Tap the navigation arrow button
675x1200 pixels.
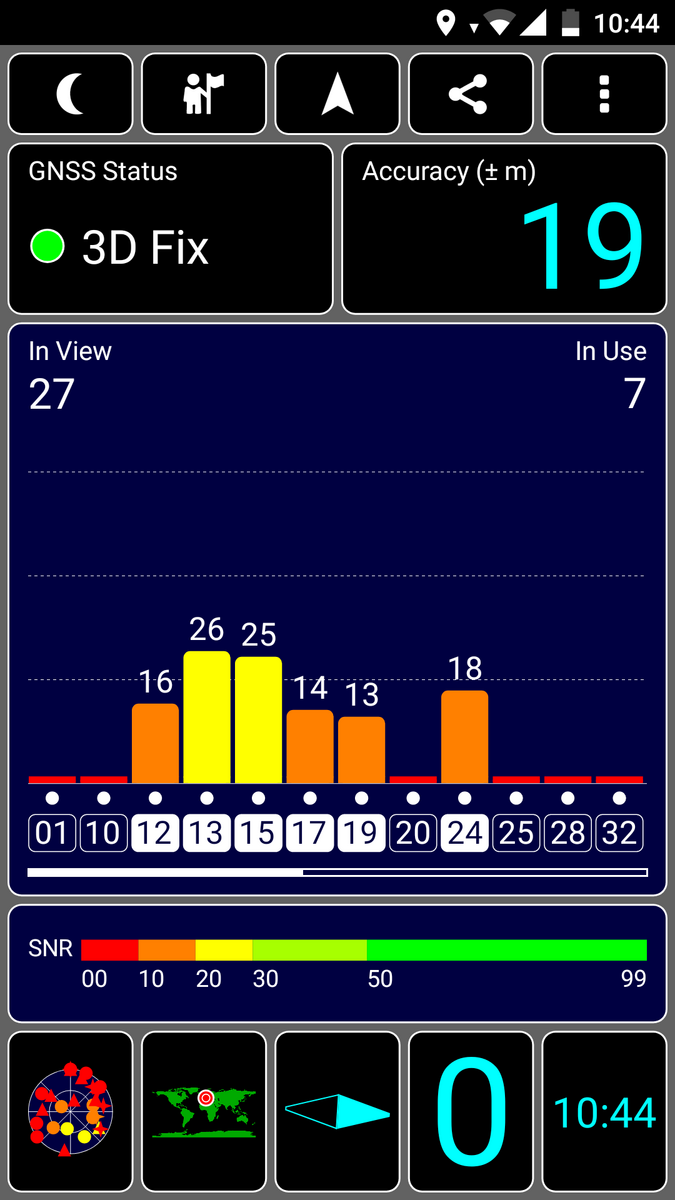pyautogui.click(x=337, y=94)
